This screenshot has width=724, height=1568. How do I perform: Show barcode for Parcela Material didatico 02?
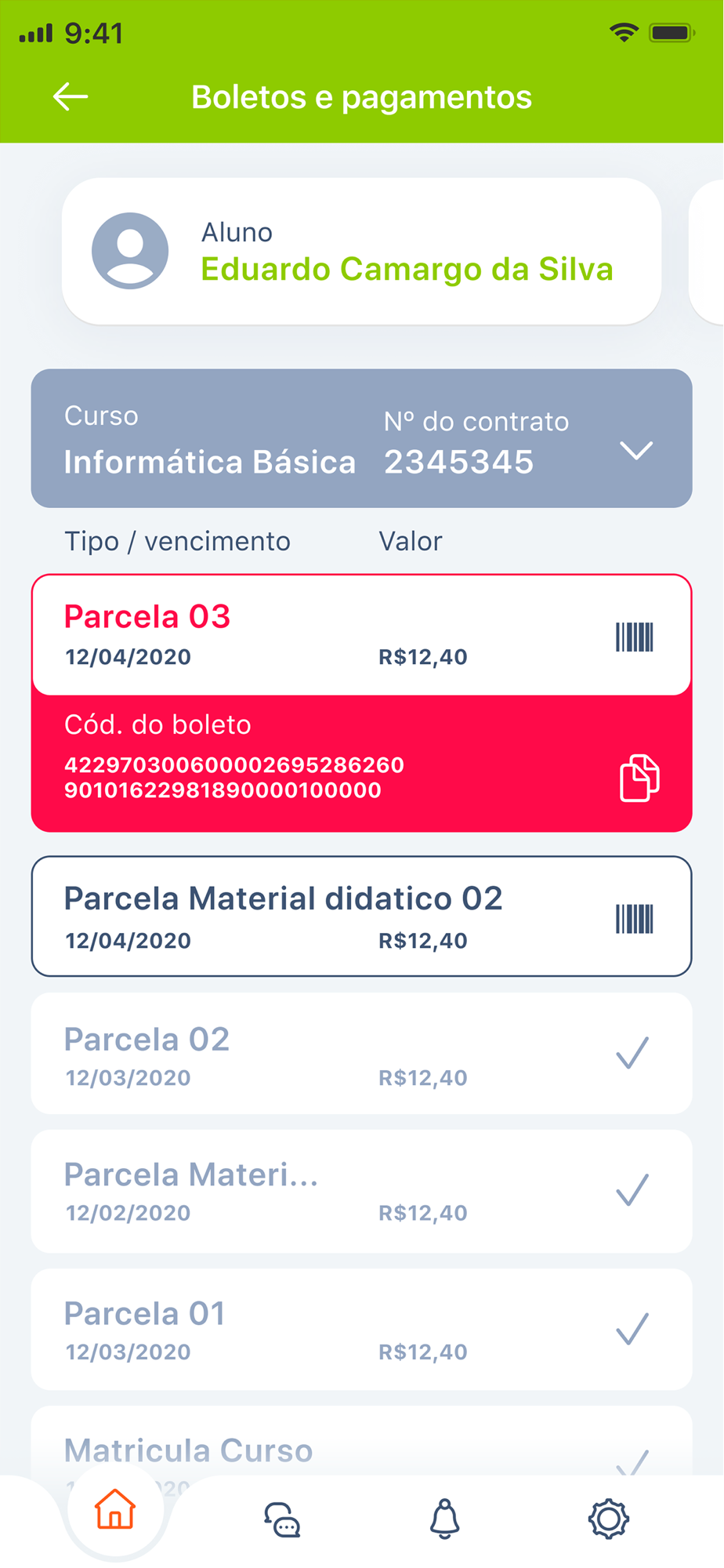(634, 918)
